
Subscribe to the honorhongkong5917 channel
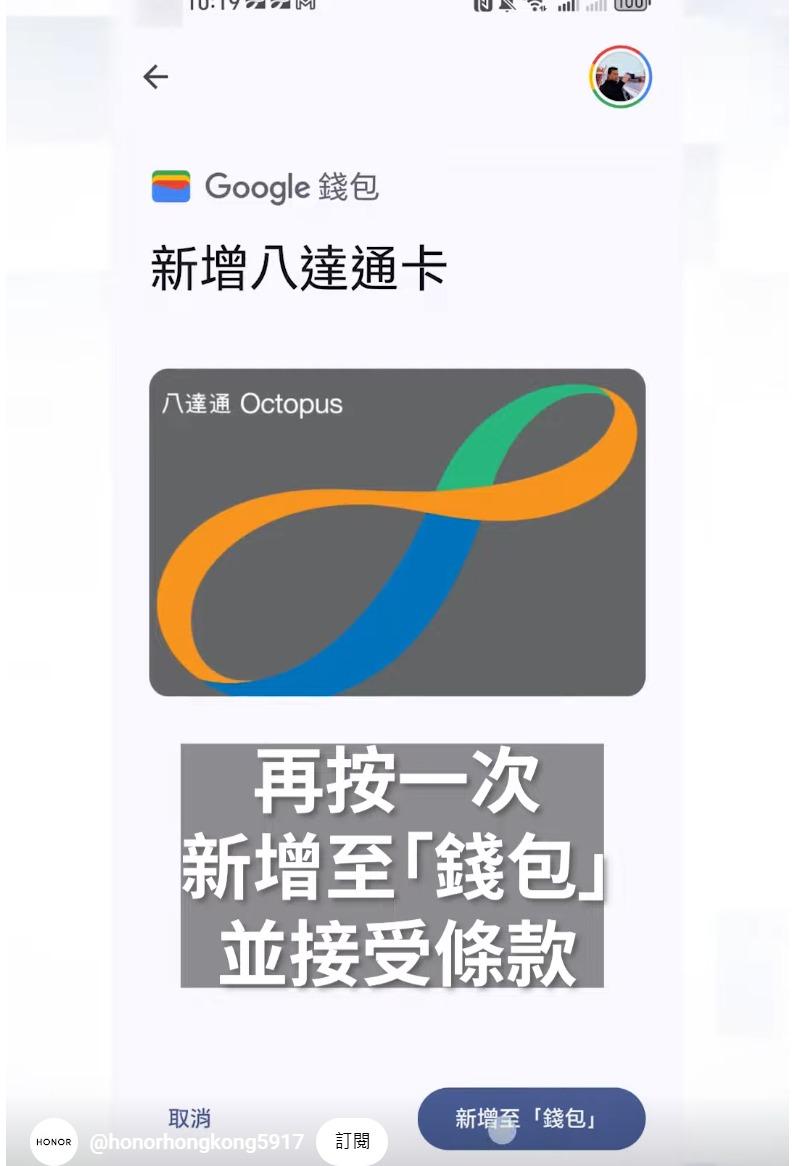tap(352, 1141)
